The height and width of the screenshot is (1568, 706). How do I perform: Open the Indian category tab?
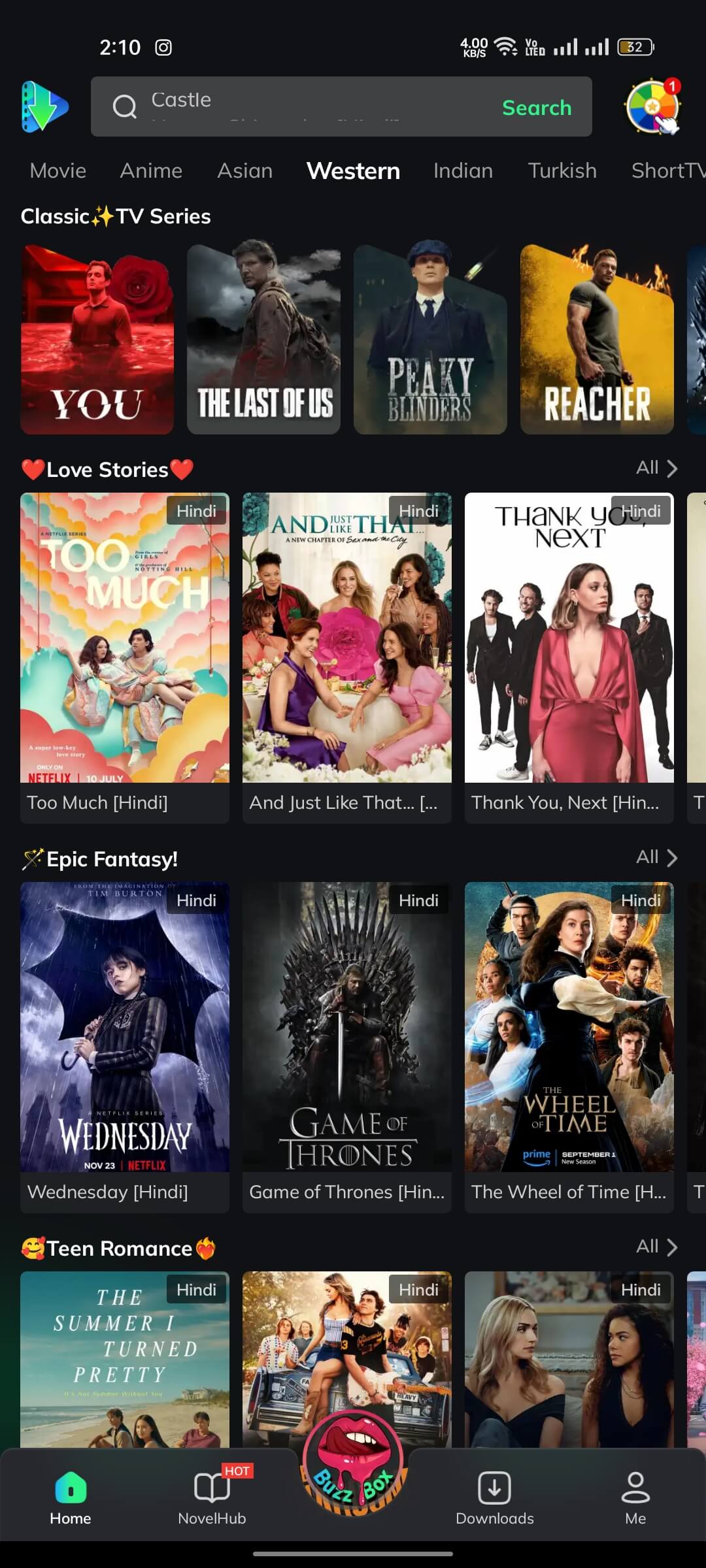click(463, 171)
